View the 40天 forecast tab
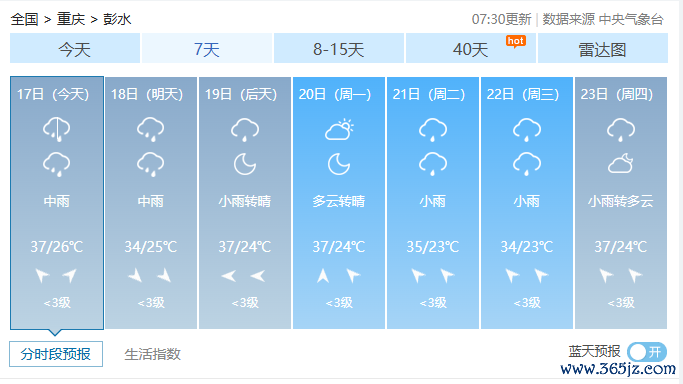Image resolution: width=683 pixels, height=384 pixels. pos(471,48)
